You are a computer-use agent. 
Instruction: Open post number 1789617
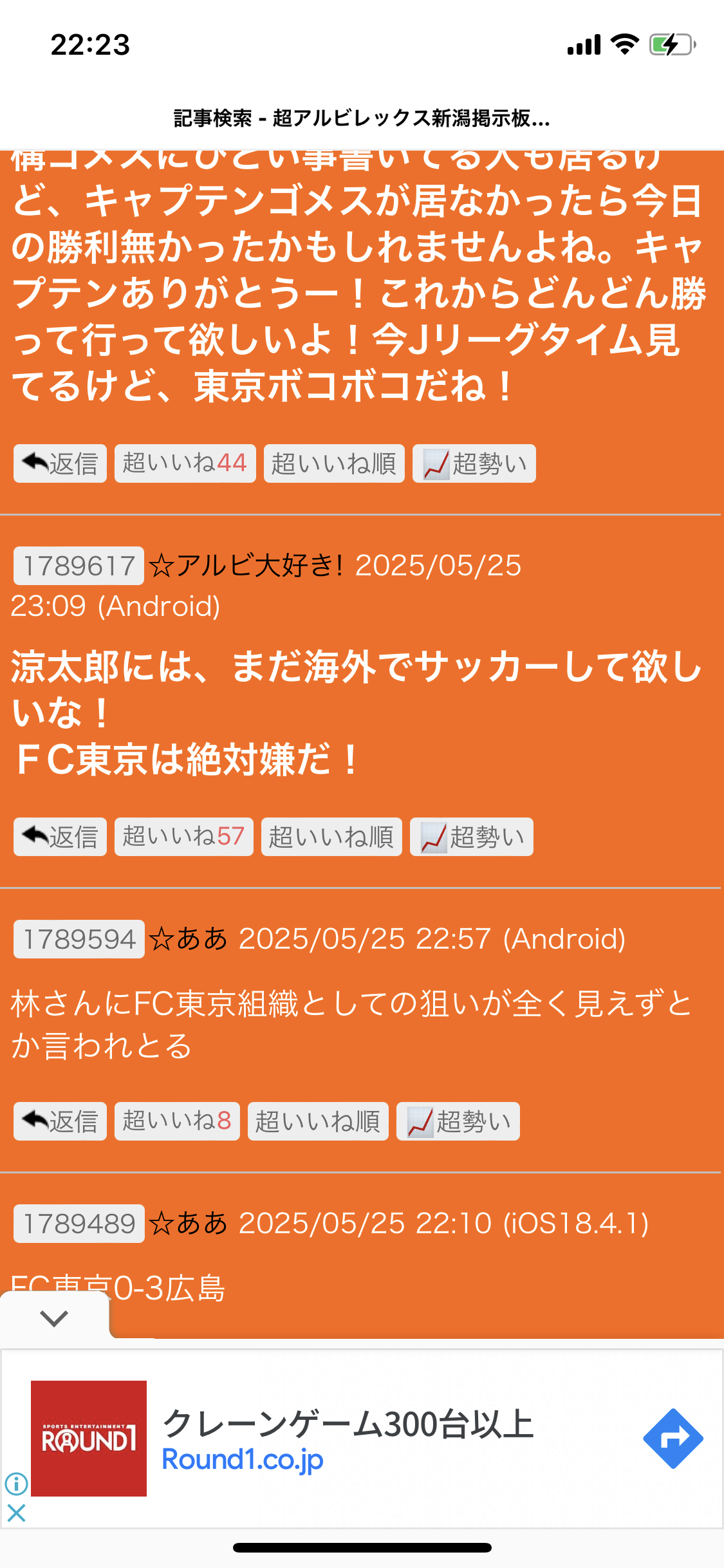click(79, 566)
